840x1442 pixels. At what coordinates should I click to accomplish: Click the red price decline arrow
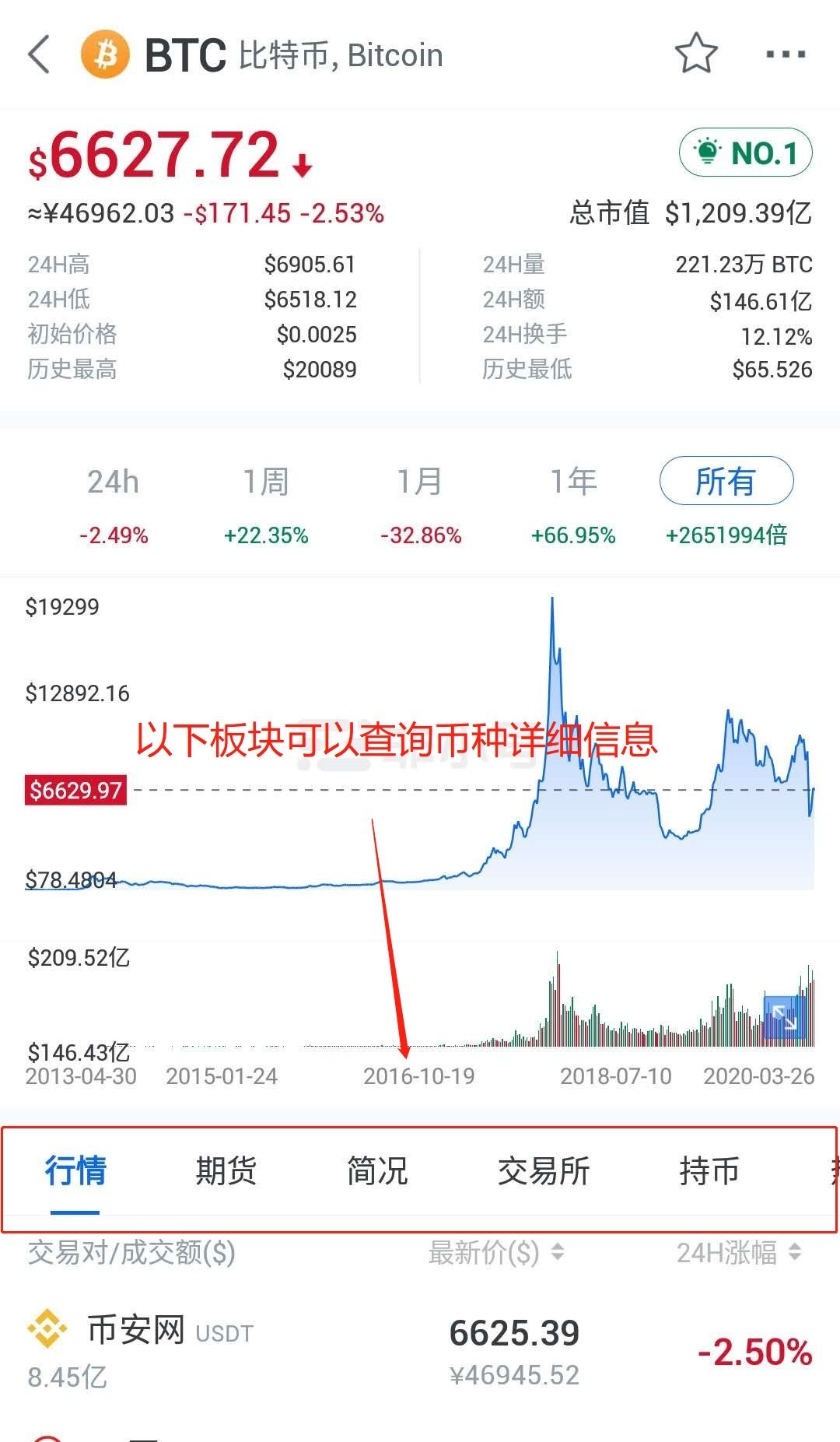pyautogui.click(x=302, y=165)
